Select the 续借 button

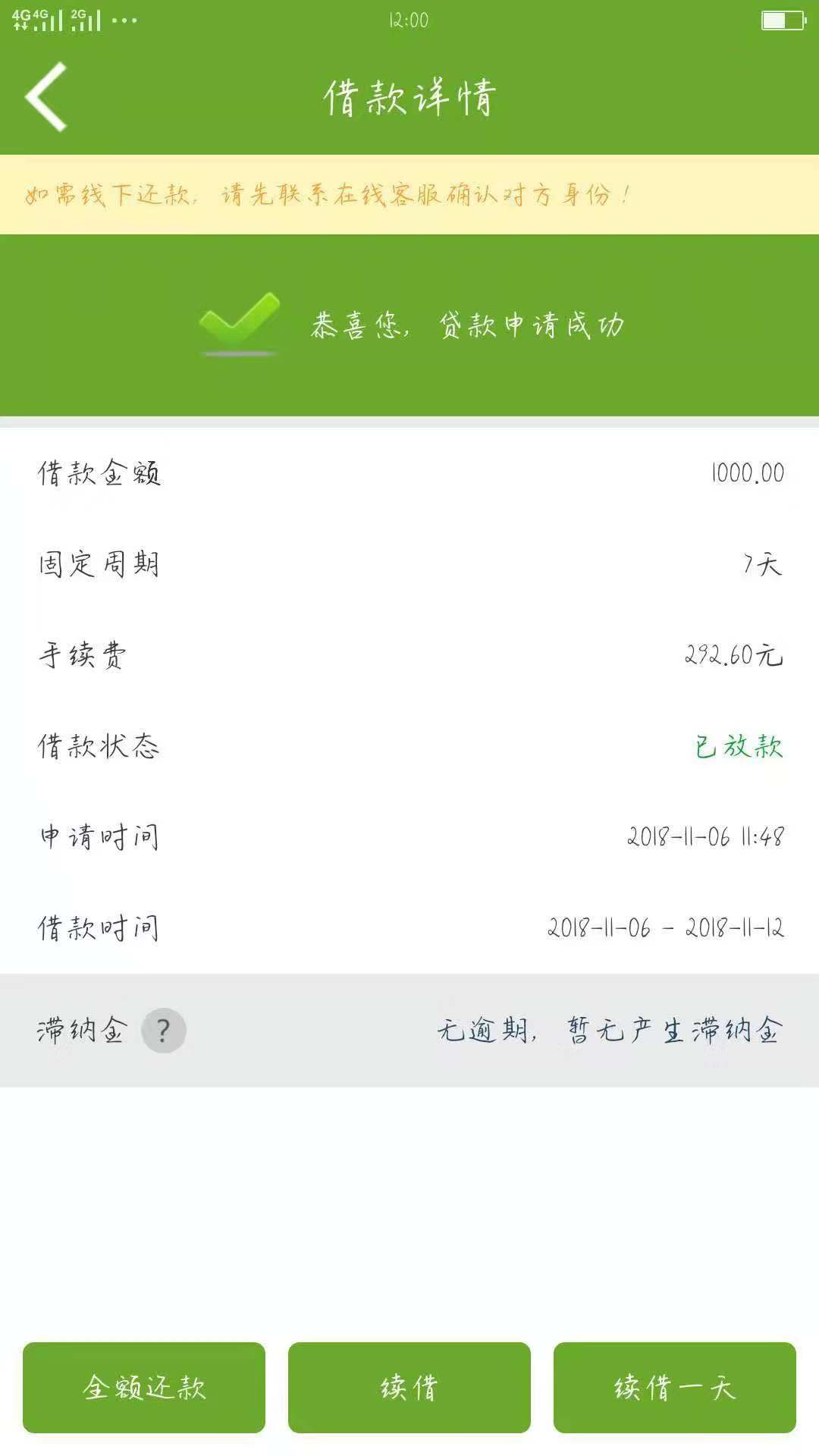409,1387
